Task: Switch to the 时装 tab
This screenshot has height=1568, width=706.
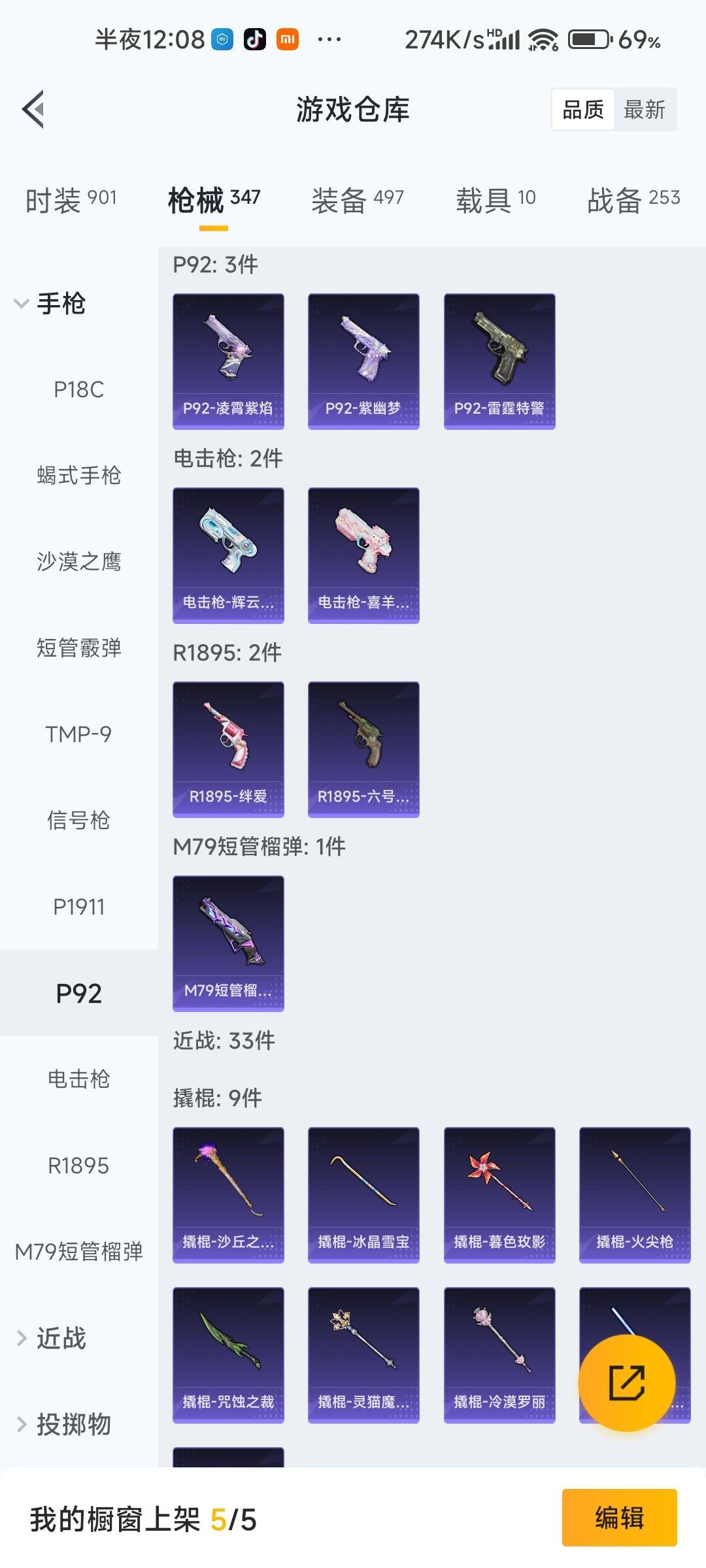Action: click(71, 199)
